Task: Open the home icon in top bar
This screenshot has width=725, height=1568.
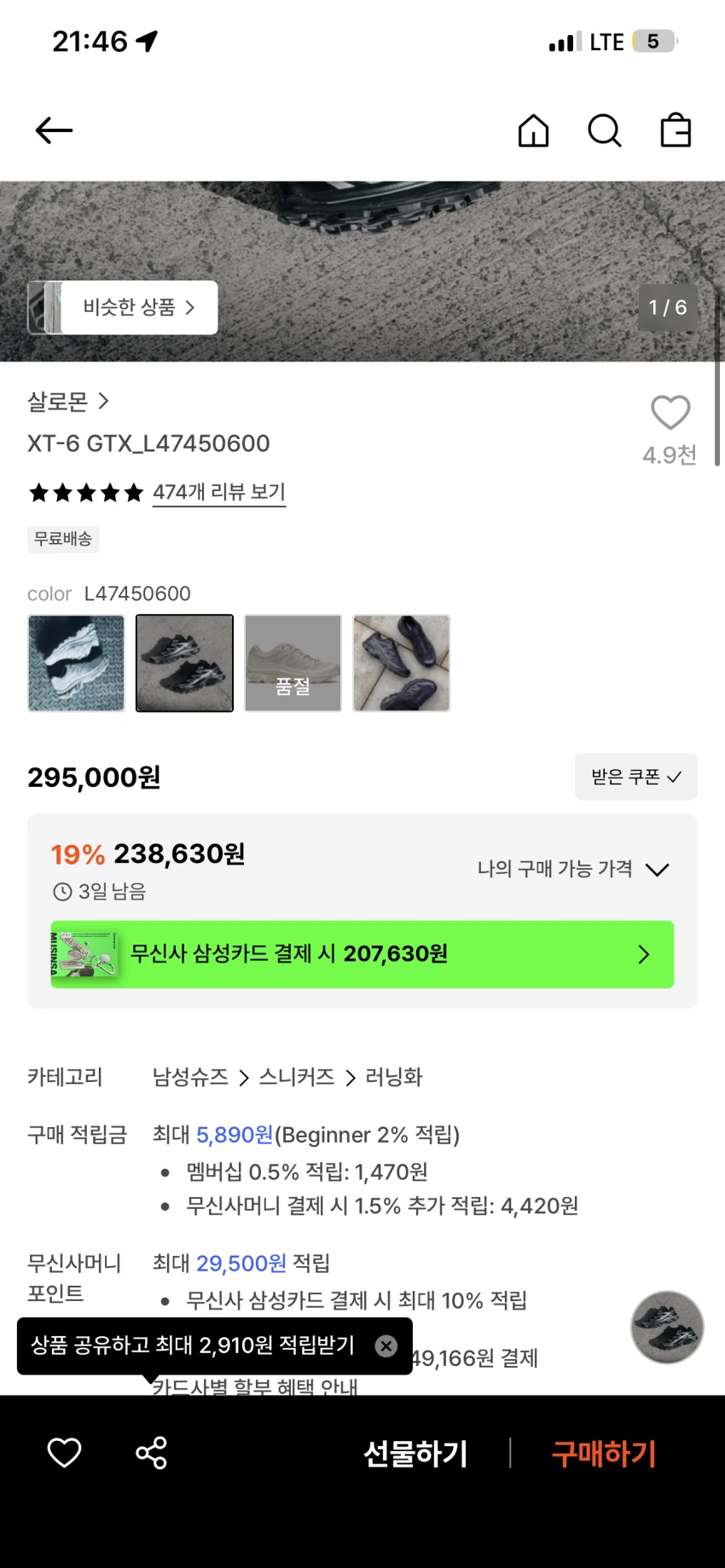Action: [534, 130]
